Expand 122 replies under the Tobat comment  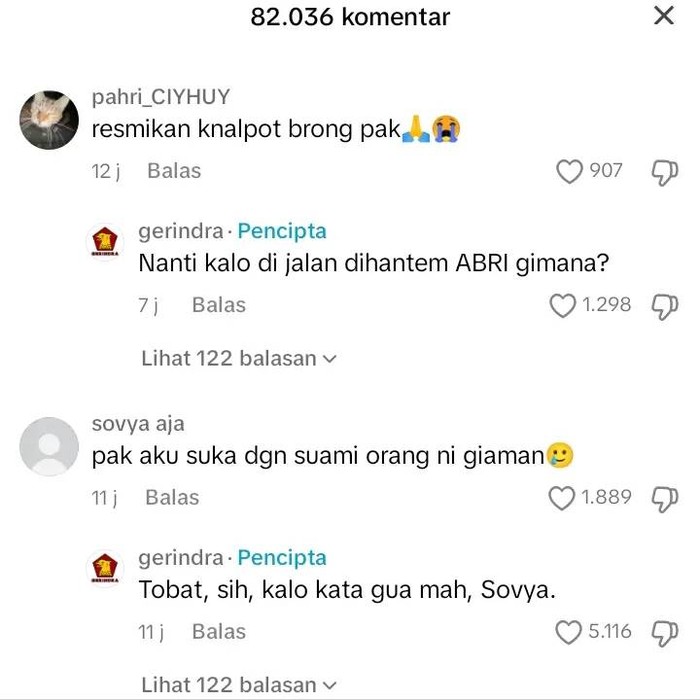point(238,685)
